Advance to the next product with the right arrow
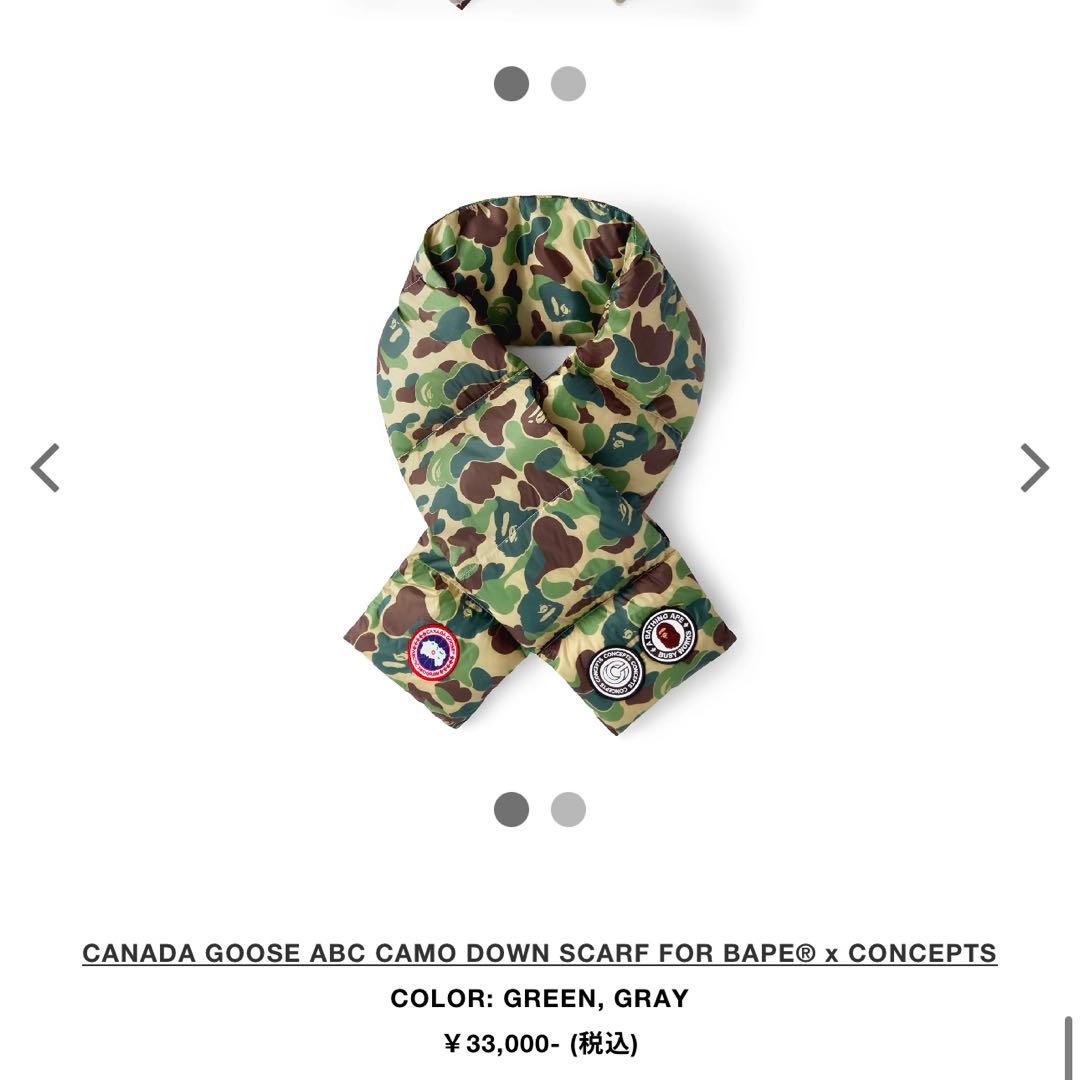This screenshot has width=1080, height=1080. (x=1034, y=468)
